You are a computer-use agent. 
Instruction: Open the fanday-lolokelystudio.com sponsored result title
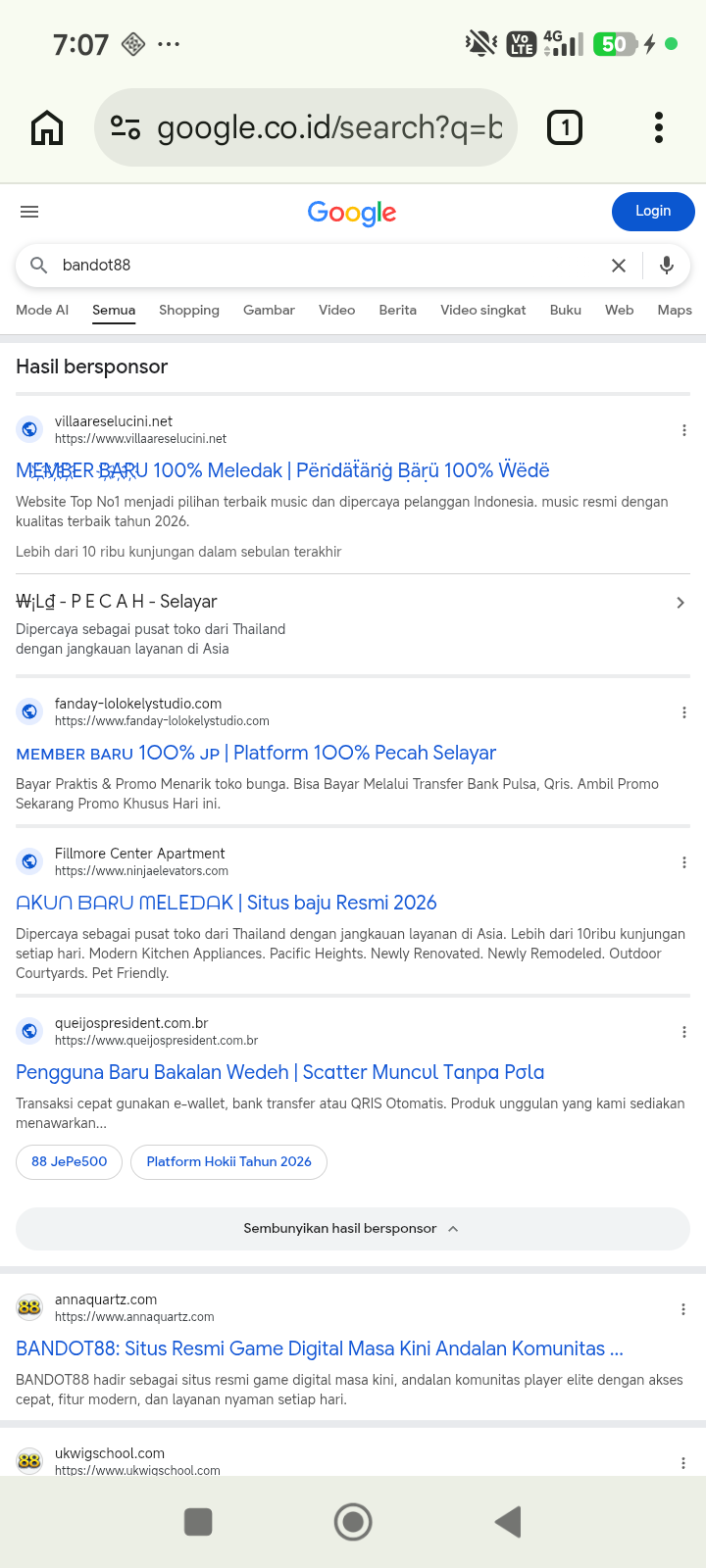click(256, 753)
